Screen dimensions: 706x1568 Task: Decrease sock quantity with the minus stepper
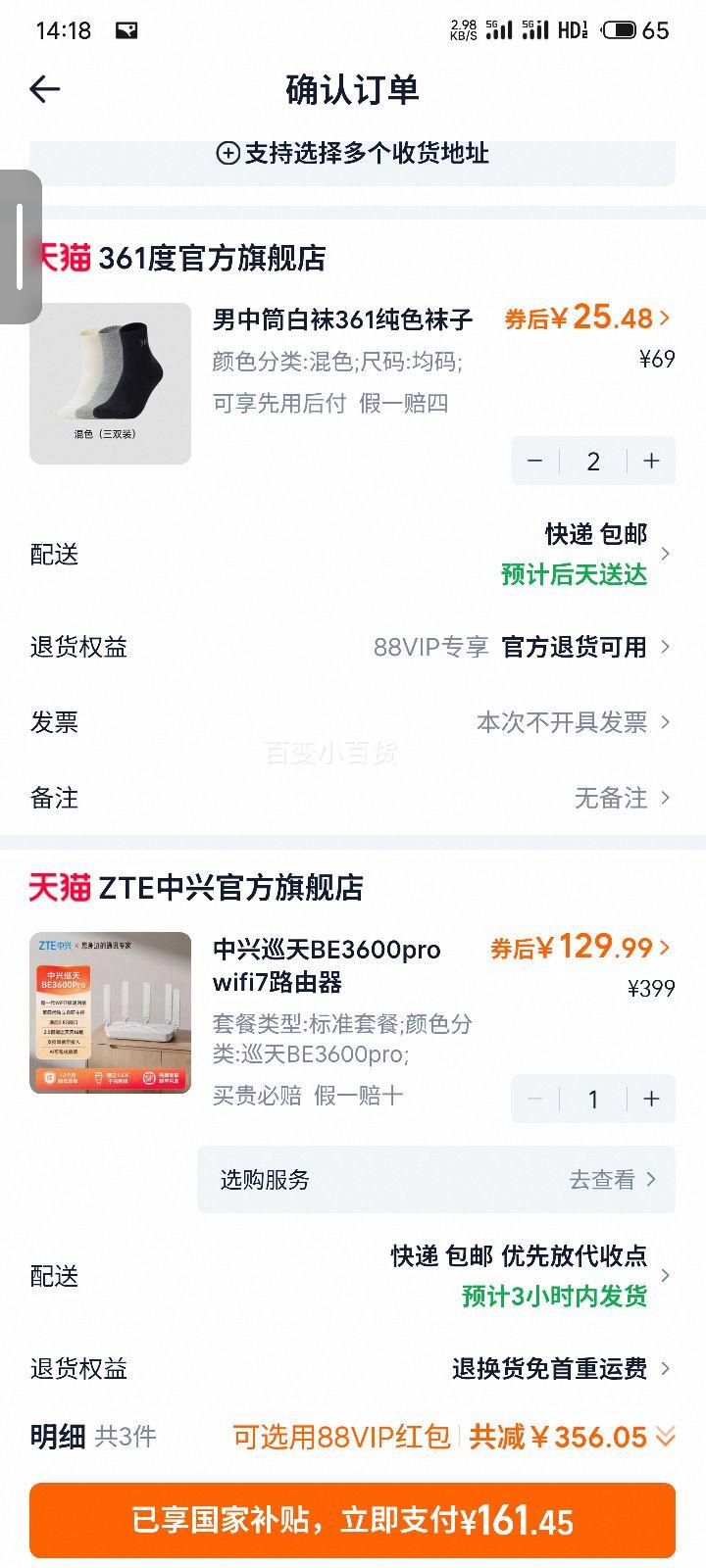click(x=534, y=461)
